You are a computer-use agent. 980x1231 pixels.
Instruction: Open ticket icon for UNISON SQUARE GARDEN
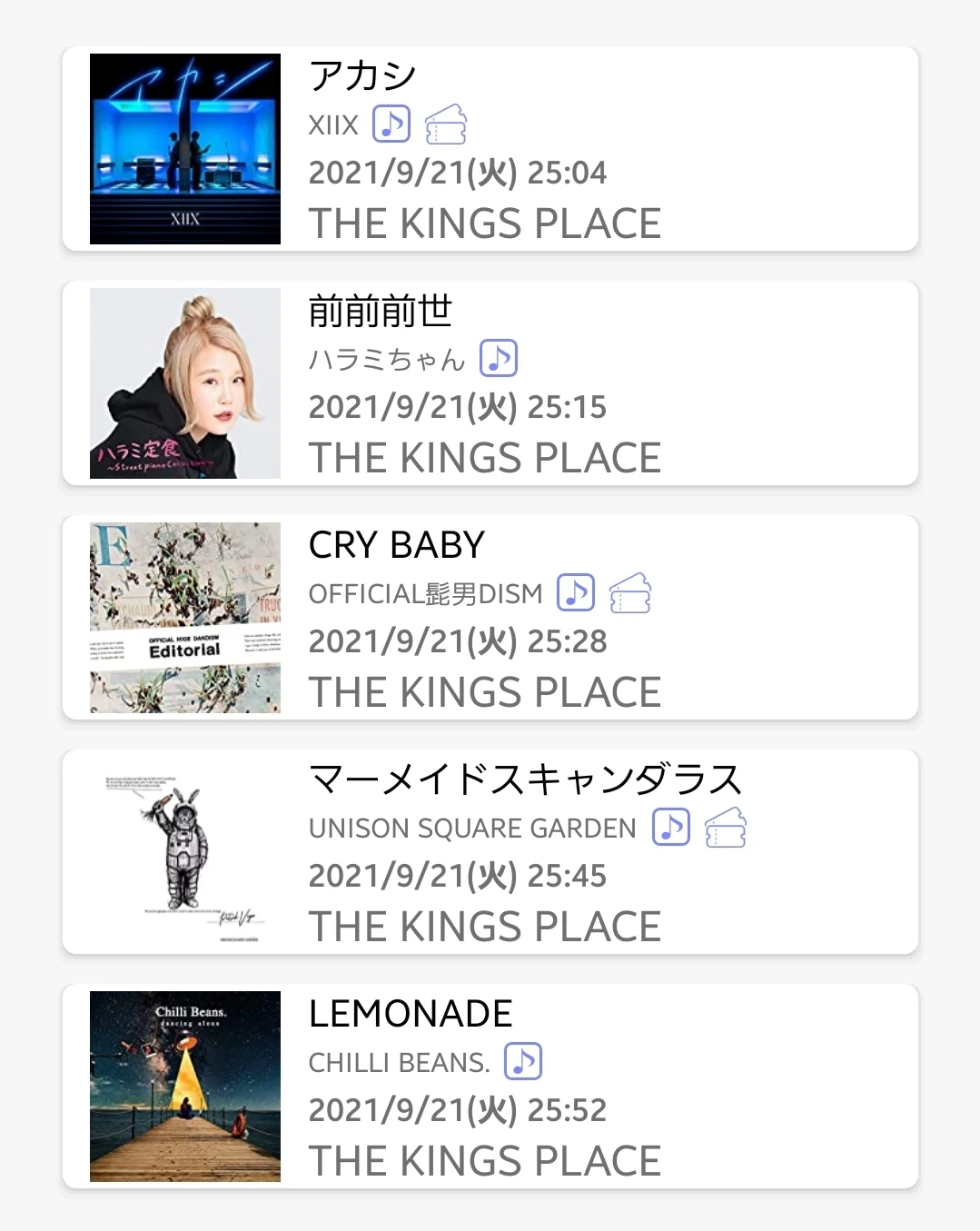tap(726, 828)
